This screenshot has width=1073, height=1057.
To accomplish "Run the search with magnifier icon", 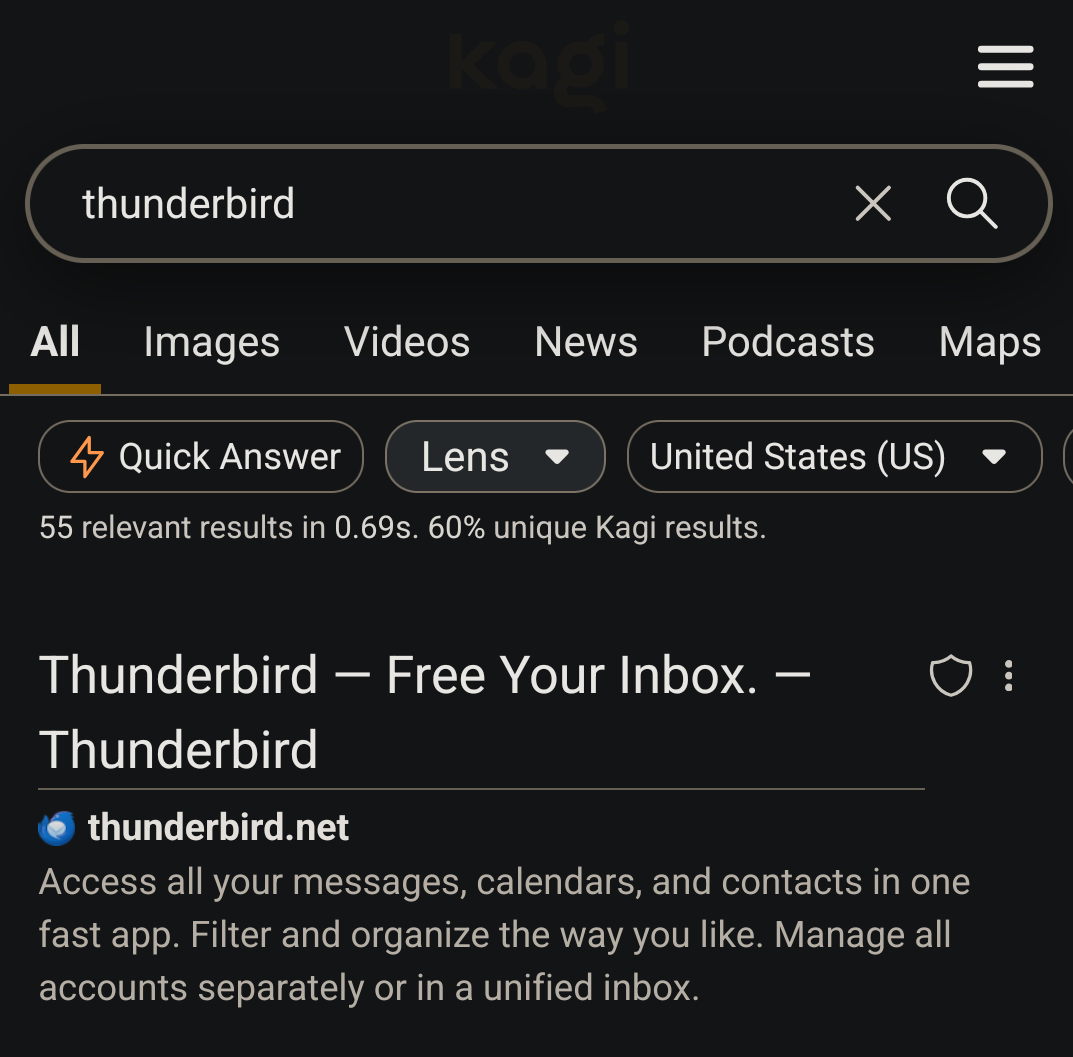I will (971, 204).
